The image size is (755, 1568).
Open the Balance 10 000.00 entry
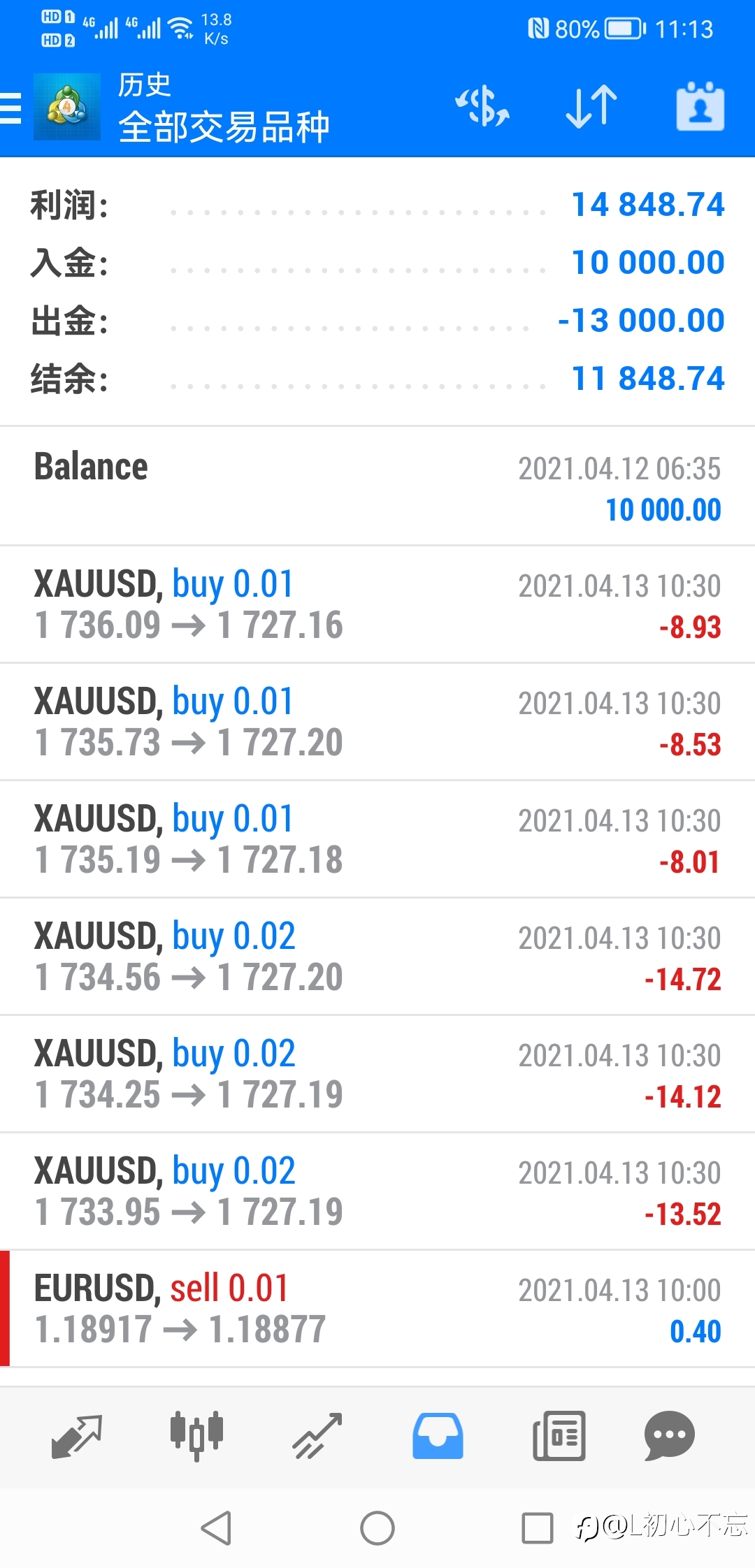point(377,486)
